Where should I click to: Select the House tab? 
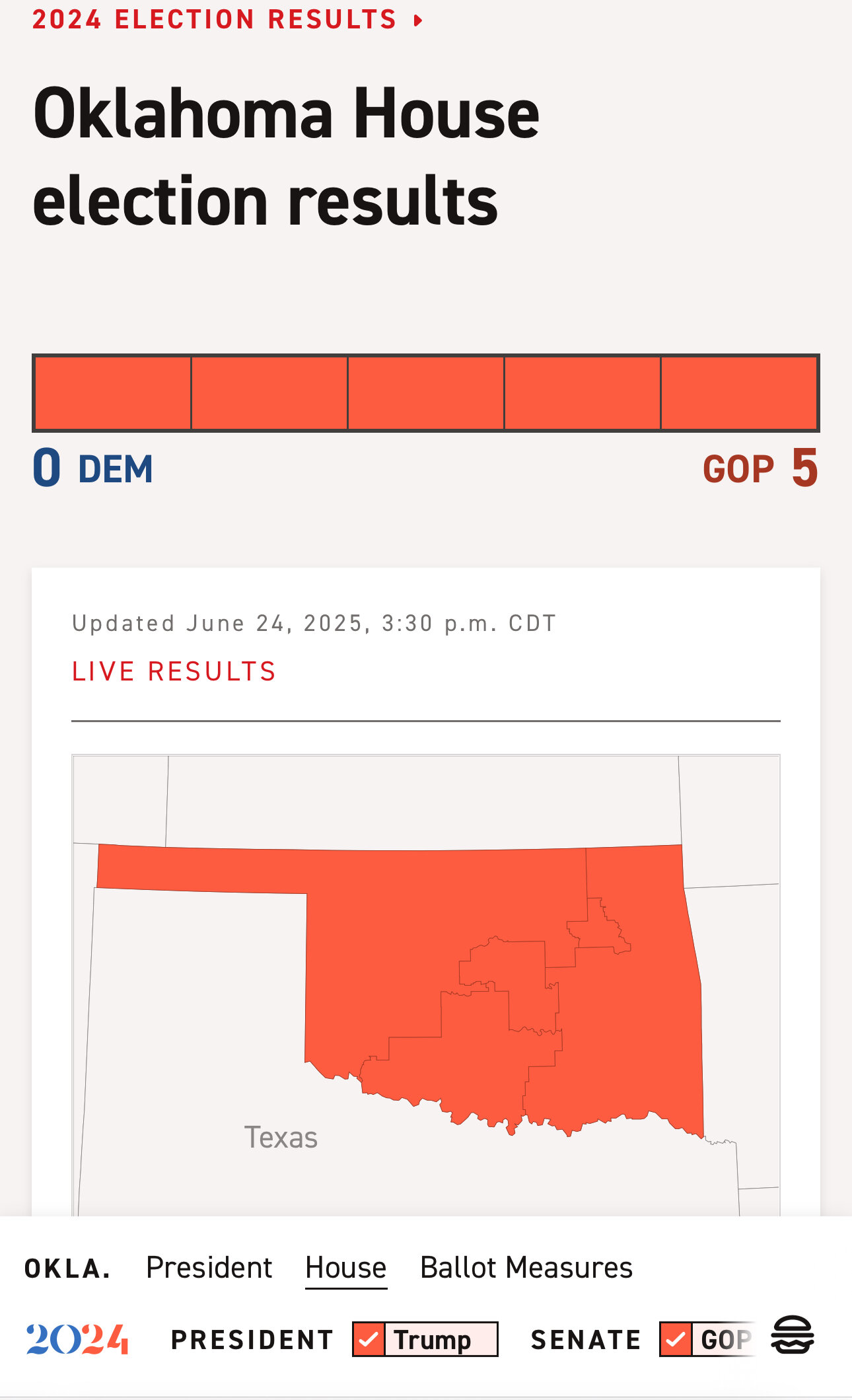click(x=346, y=1267)
